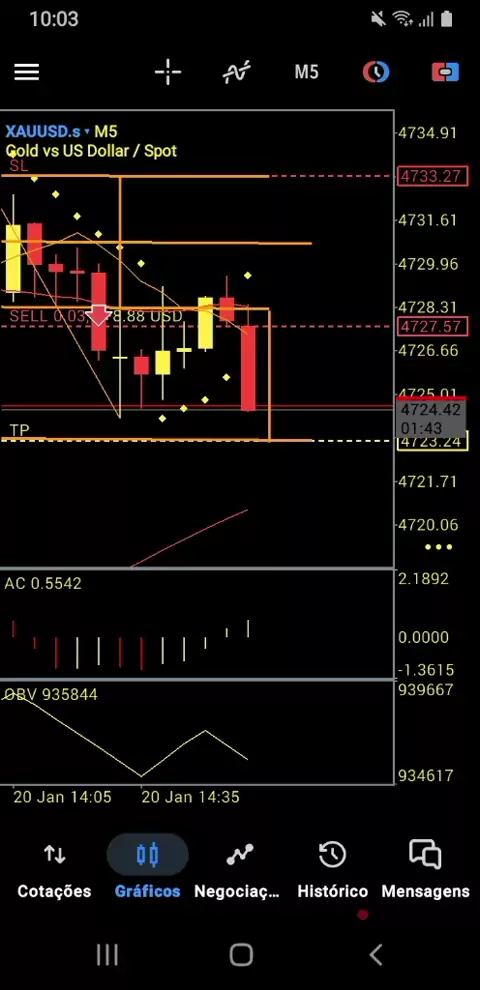Open the new order trade icon
Screen dimensions: 480x990
click(x=445, y=72)
